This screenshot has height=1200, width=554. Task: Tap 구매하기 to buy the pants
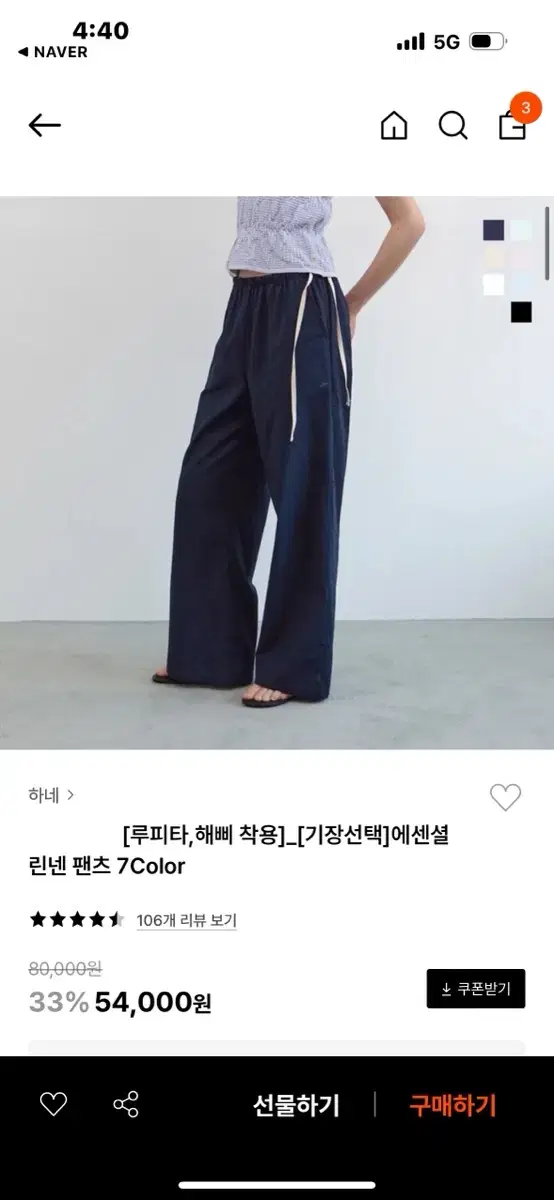tap(453, 1105)
